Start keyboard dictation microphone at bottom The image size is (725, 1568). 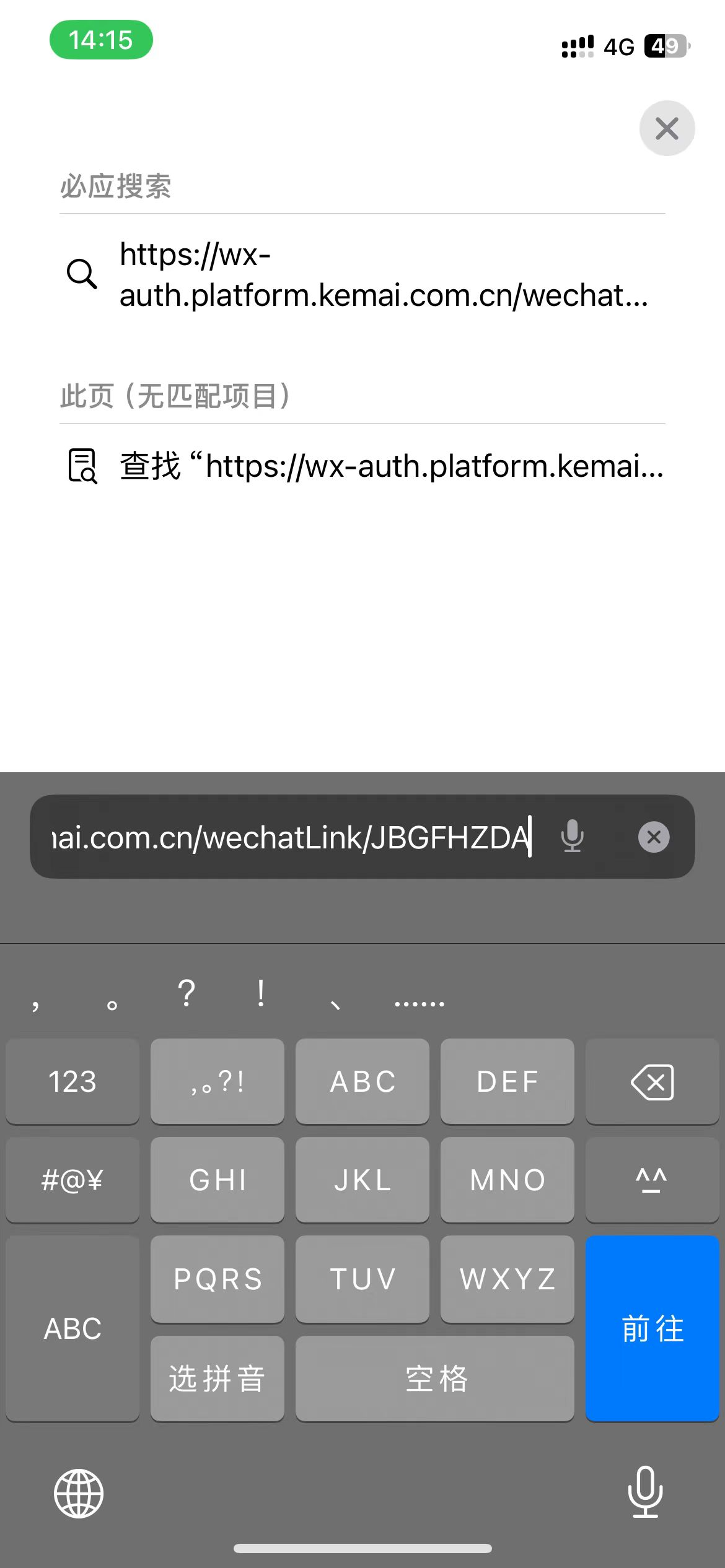pos(645,1492)
